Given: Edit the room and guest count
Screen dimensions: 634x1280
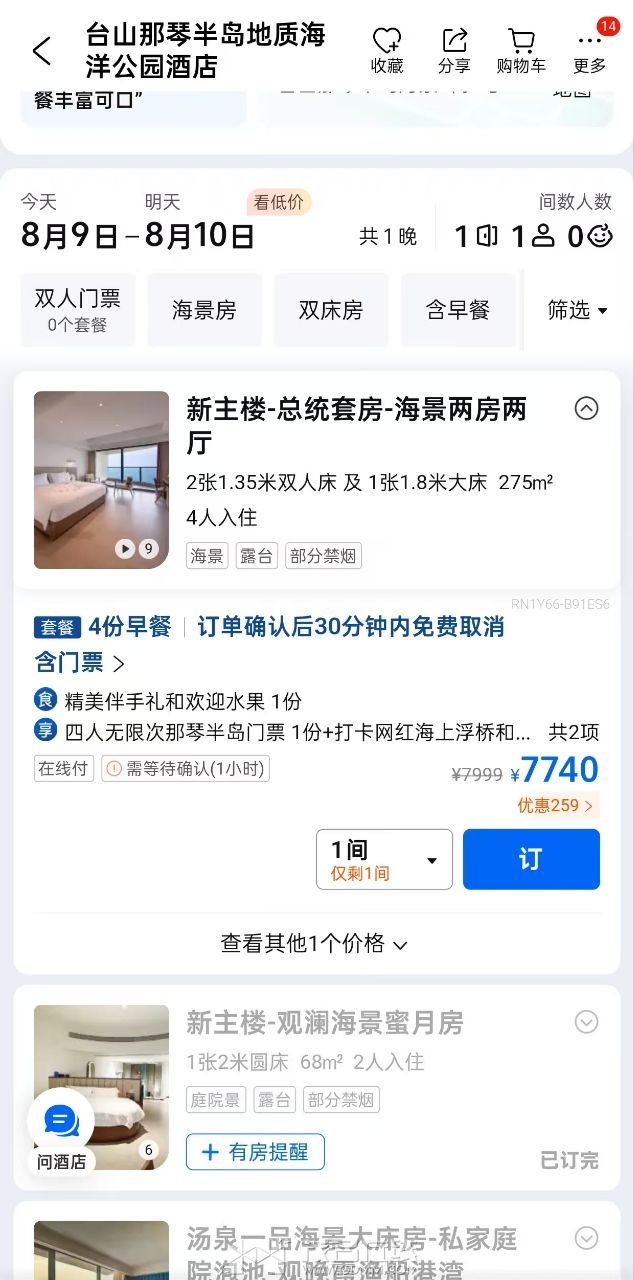Looking at the screenshot, I should [533, 236].
